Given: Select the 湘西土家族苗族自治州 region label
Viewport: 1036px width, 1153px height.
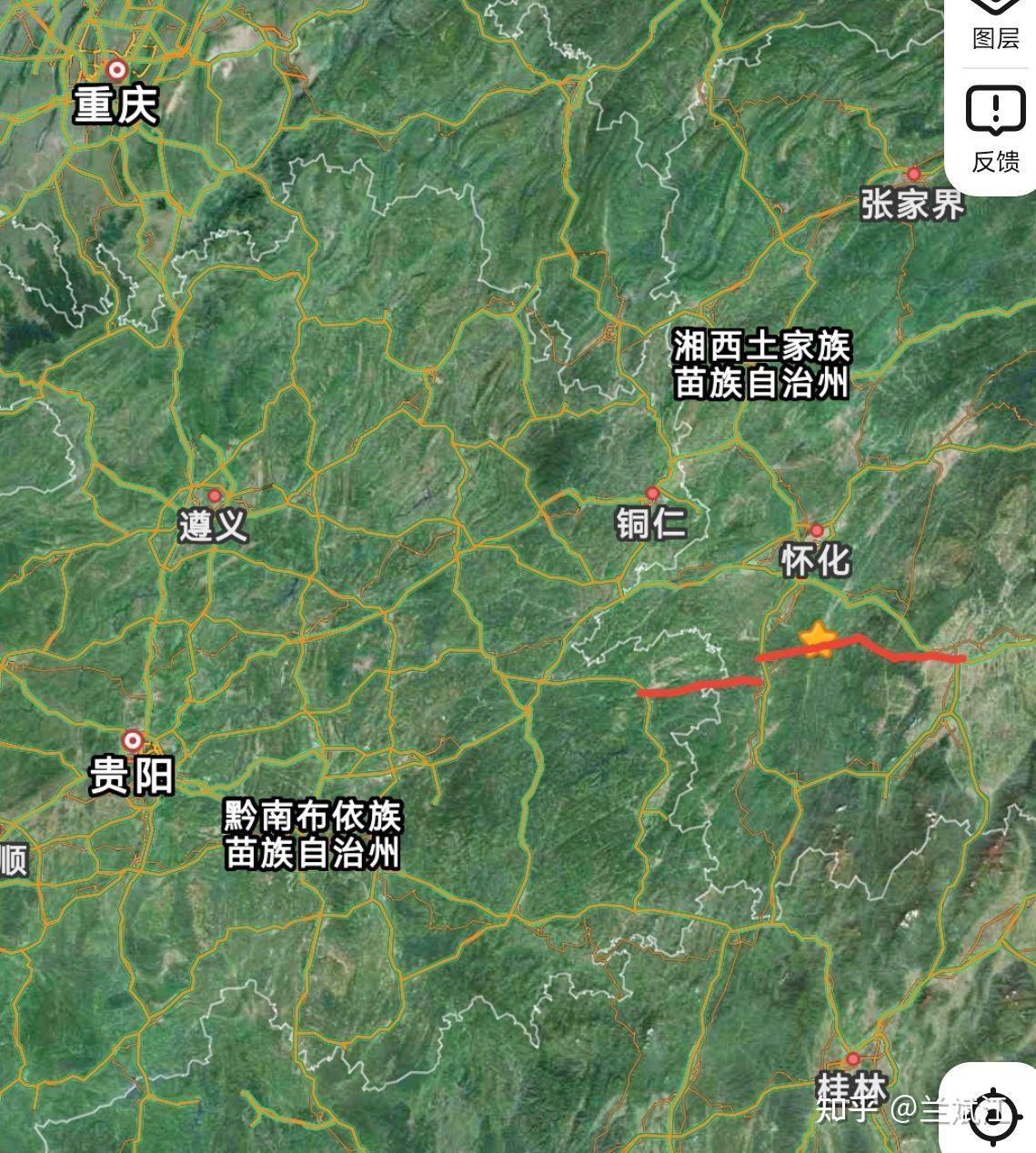Looking at the screenshot, I should (x=764, y=364).
